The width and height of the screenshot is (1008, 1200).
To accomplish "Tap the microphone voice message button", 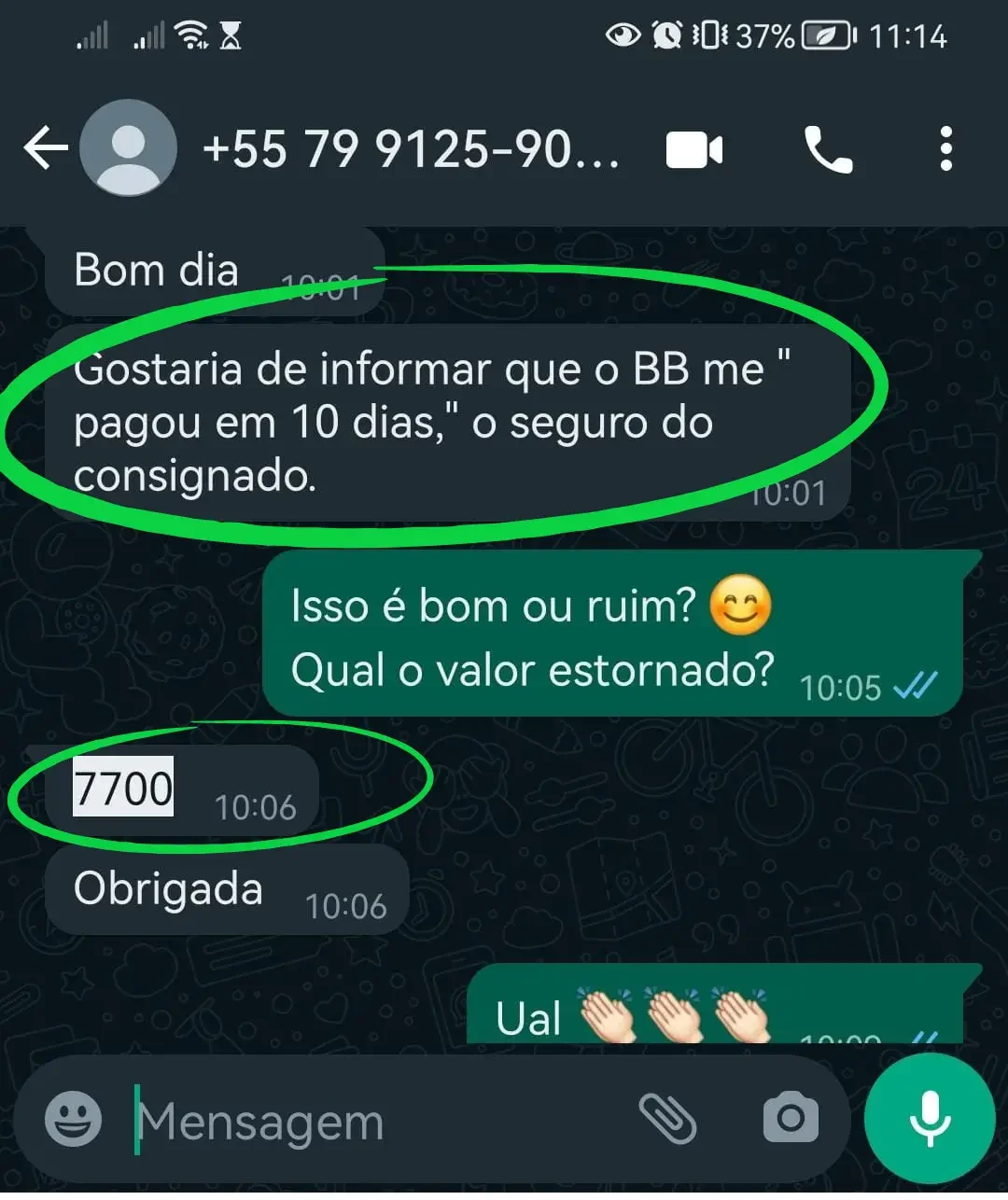I will [929, 1119].
